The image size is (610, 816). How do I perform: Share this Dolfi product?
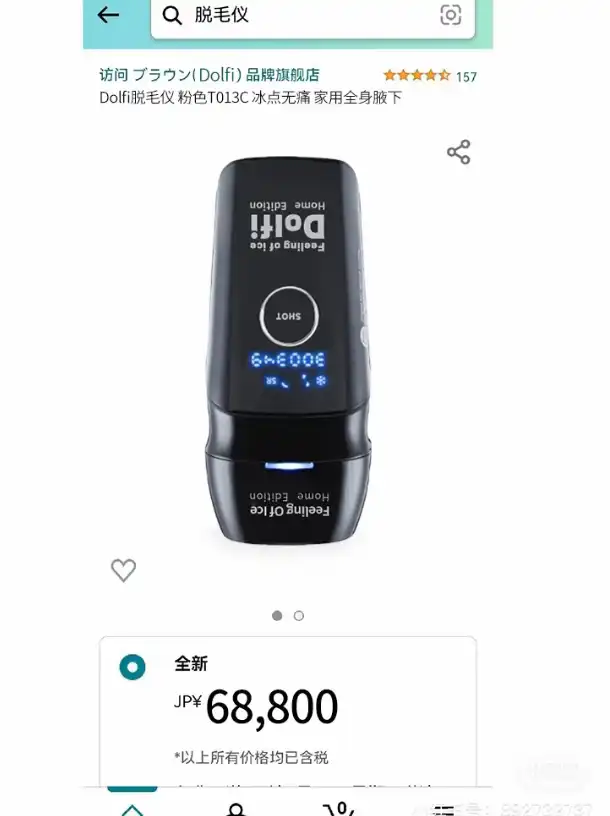coord(458,152)
